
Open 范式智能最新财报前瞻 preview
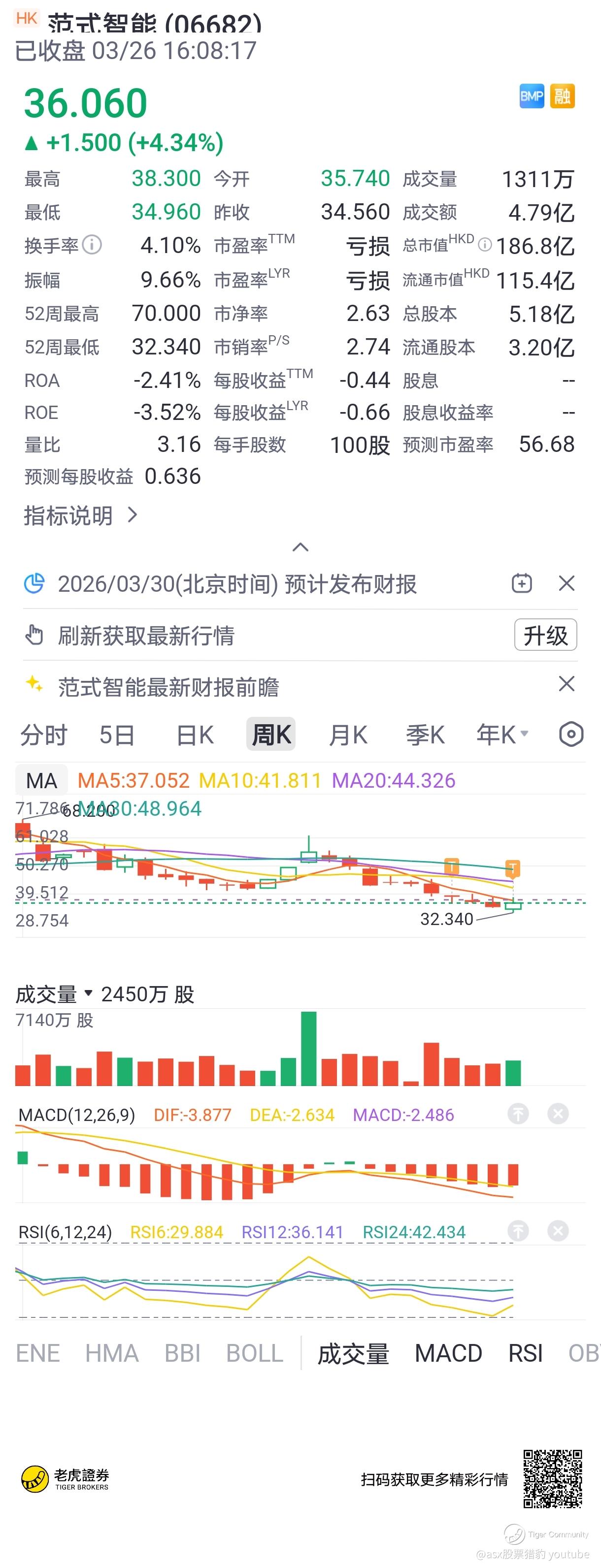pyautogui.click(x=168, y=687)
